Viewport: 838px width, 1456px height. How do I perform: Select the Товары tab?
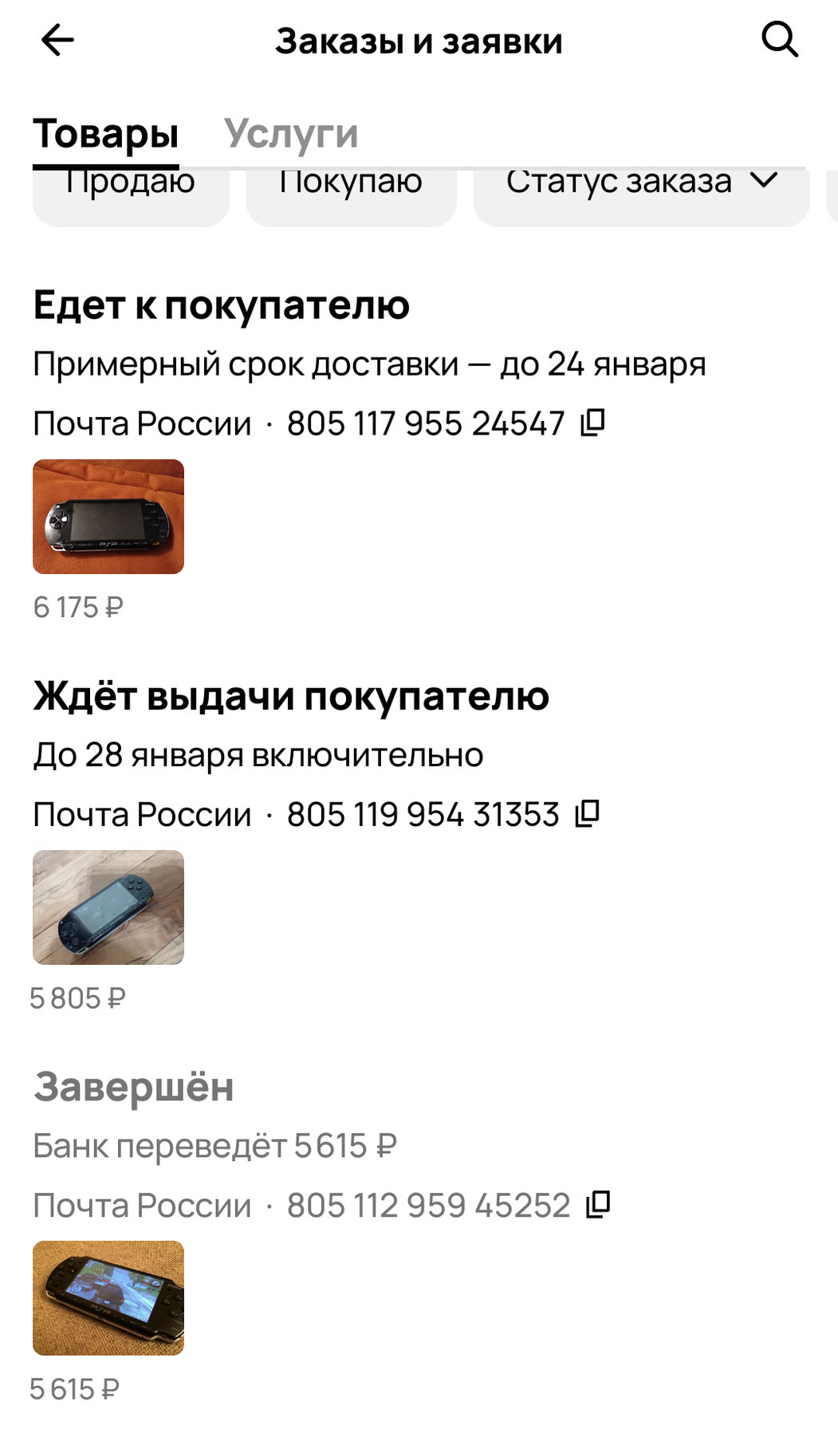(105, 133)
